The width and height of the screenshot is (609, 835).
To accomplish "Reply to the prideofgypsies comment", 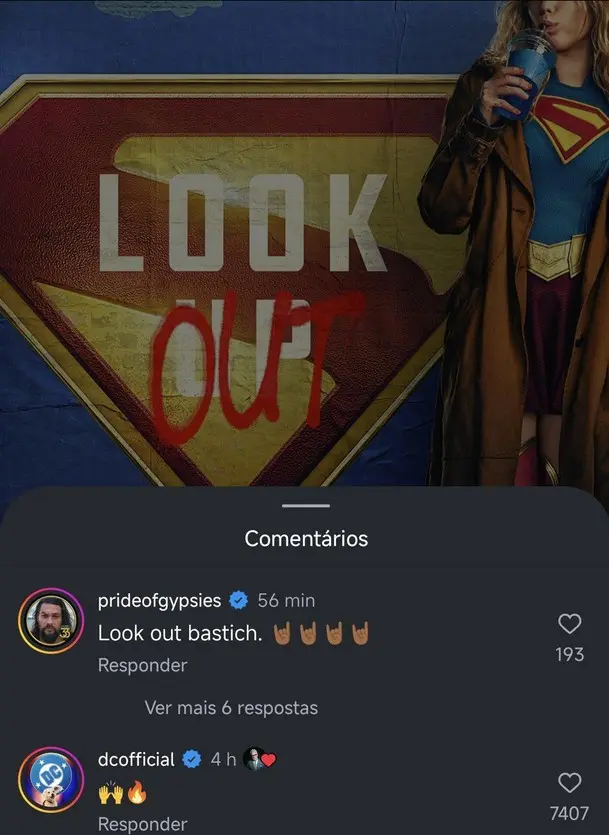I will click(142, 665).
